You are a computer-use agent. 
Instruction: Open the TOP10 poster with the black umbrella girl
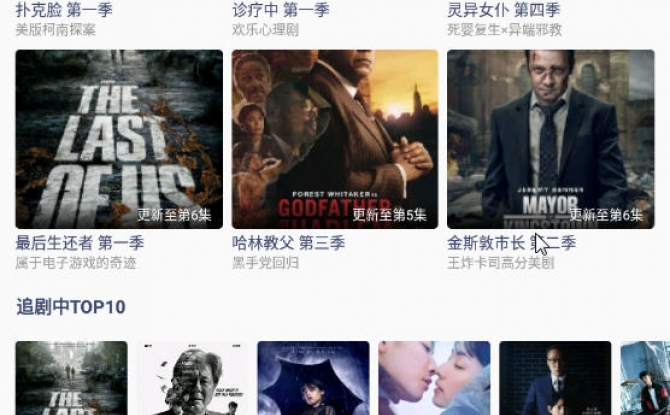[x=313, y=378]
